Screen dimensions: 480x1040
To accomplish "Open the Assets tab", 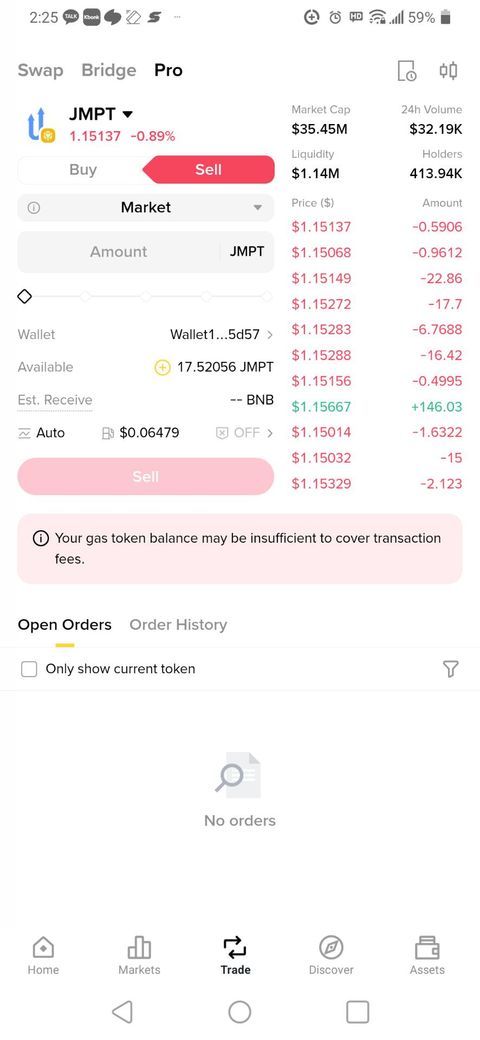I will [x=427, y=956].
